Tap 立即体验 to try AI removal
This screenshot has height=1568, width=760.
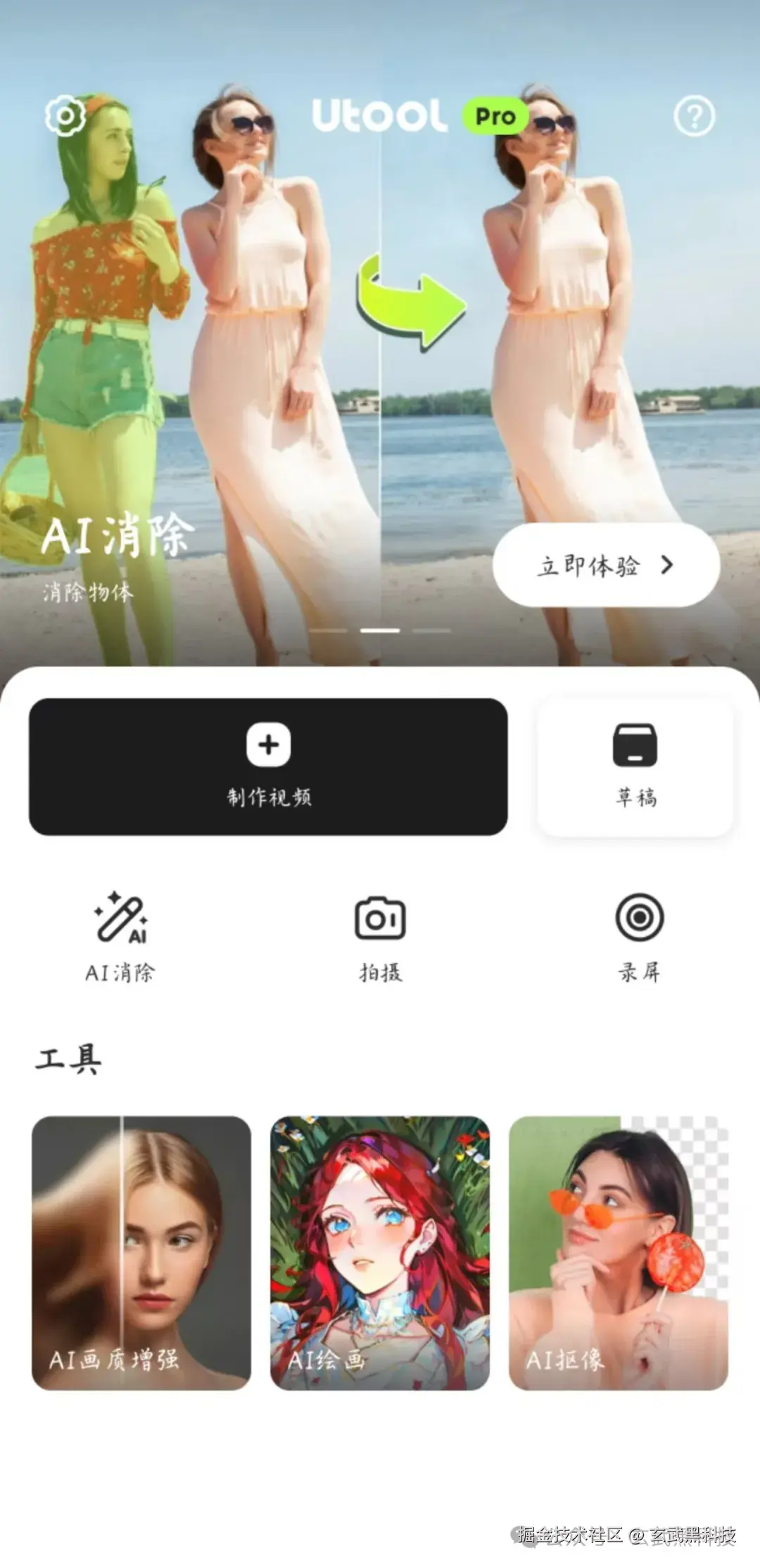[606, 564]
